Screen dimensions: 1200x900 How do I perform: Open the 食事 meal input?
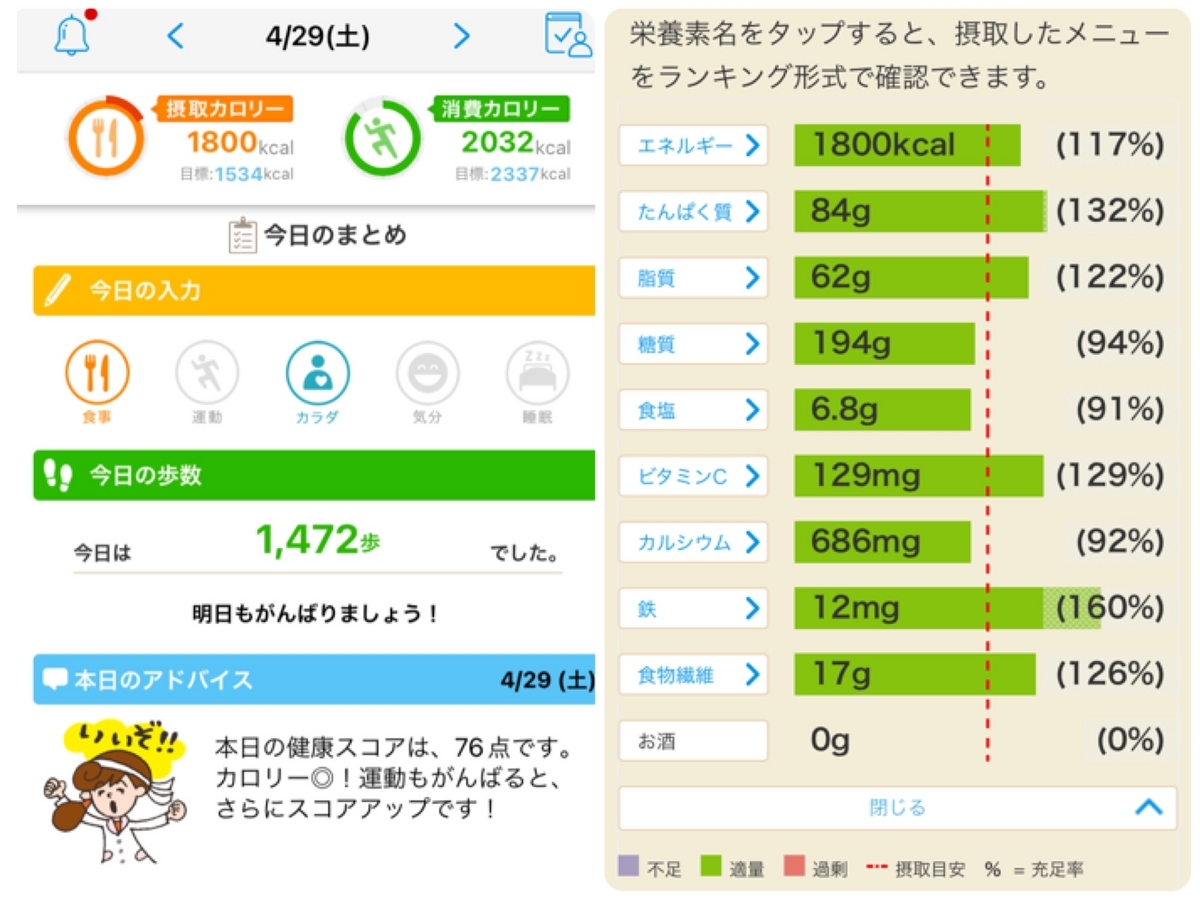pyautogui.click(x=97, y=383)
